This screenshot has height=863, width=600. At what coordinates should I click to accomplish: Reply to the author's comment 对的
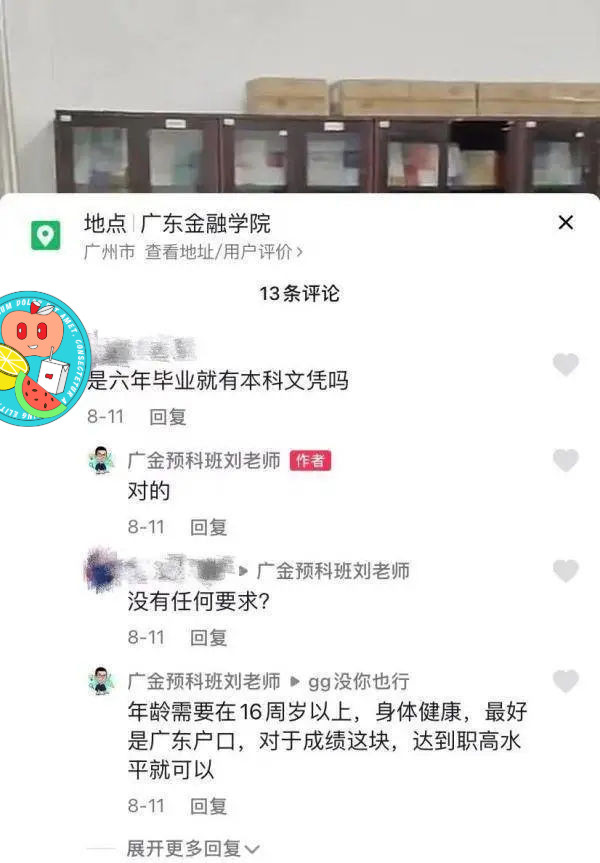pyautogui.click(x=209, y=527)
